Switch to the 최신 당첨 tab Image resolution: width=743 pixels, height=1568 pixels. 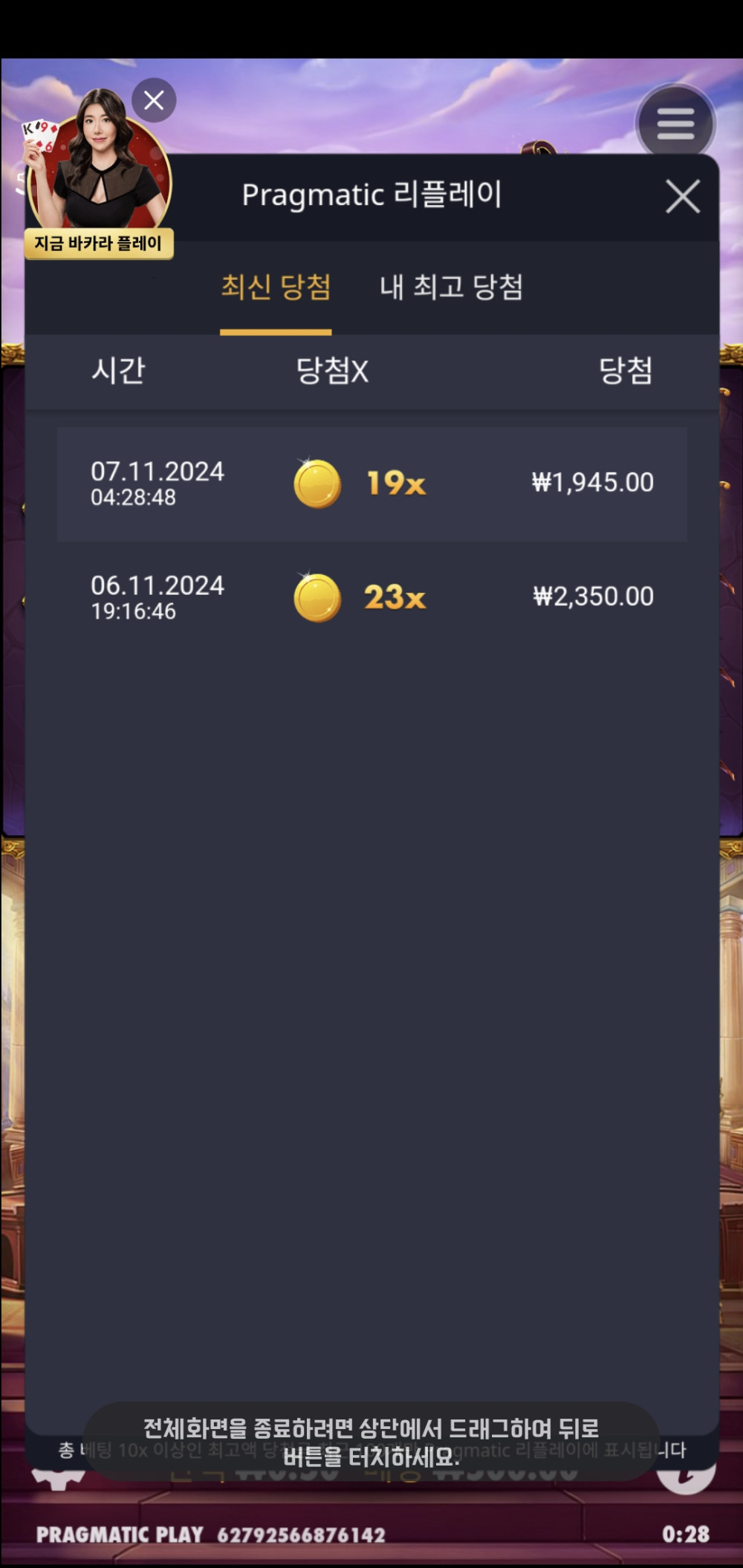tap(276, 288)
